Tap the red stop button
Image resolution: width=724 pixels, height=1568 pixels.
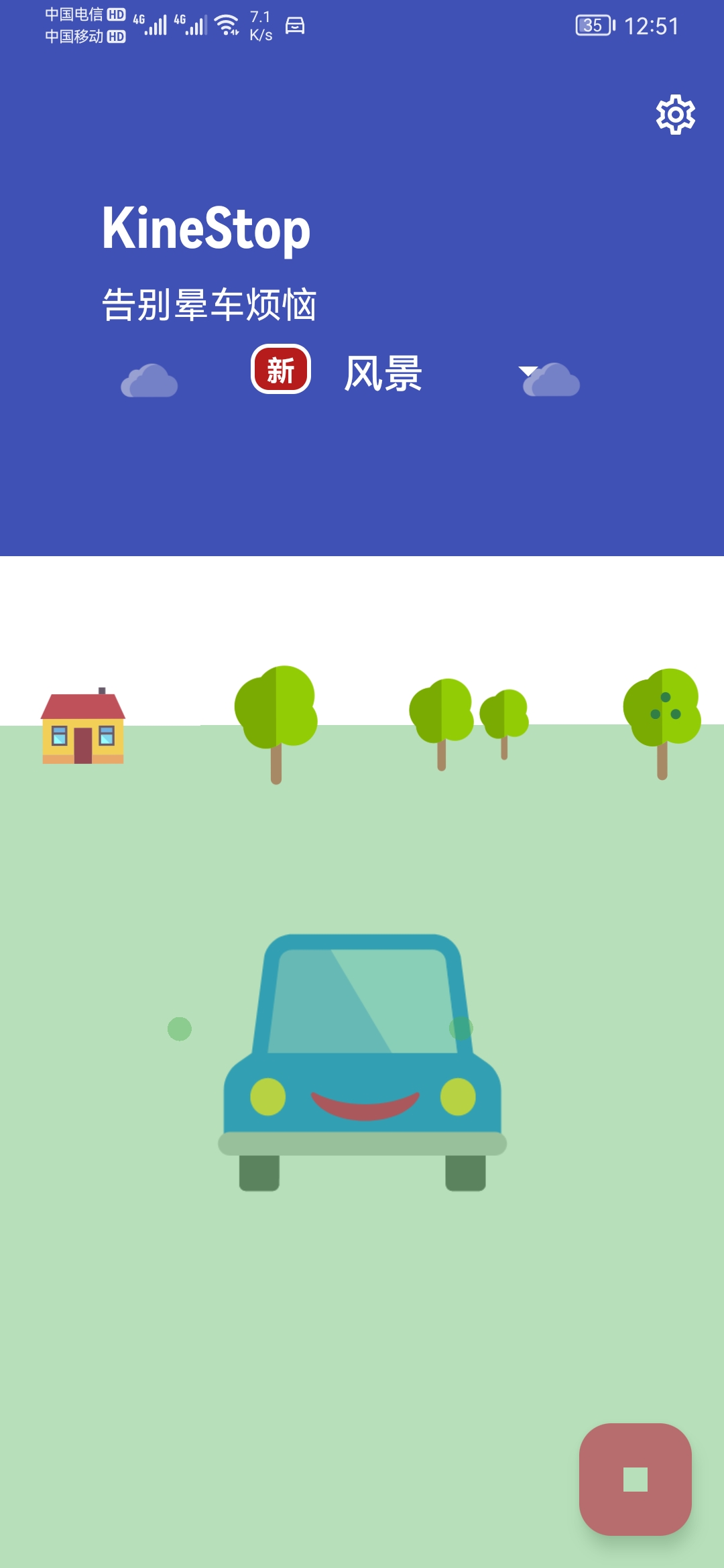pos(635,1479)
